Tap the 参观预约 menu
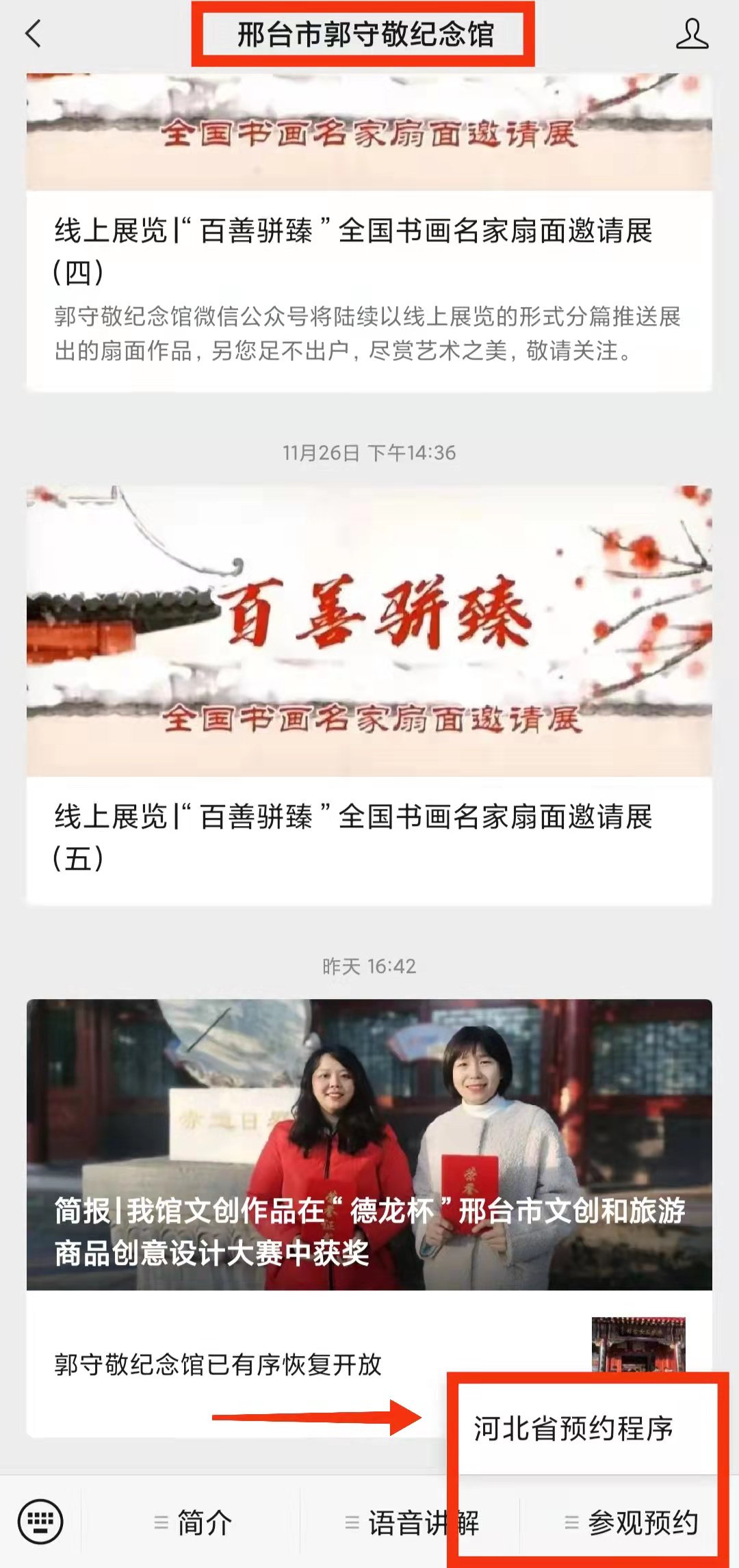Viewport: 739px width, 1568px height. click(x=631, y=1522)
